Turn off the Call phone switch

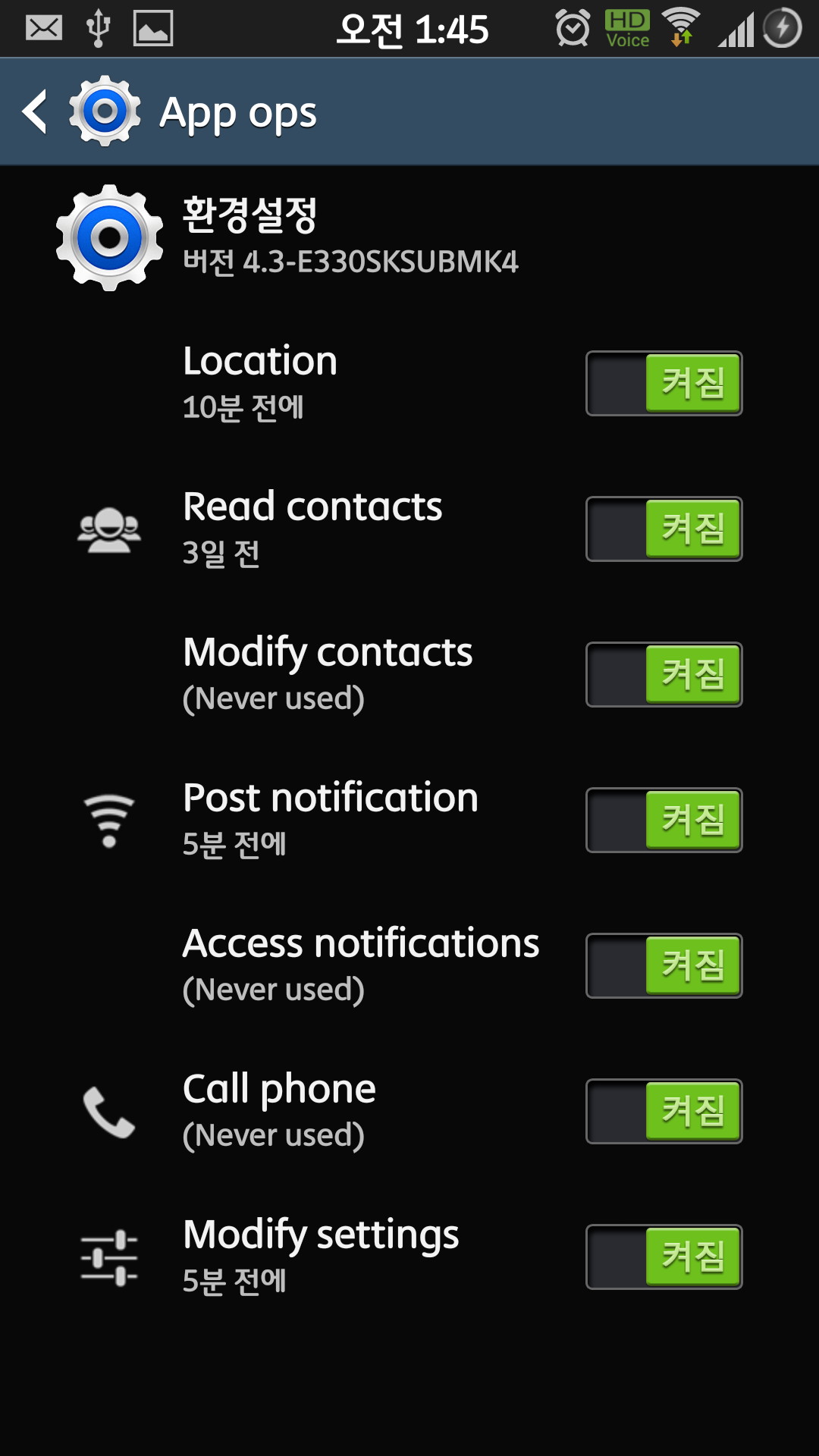(664, 1112)
